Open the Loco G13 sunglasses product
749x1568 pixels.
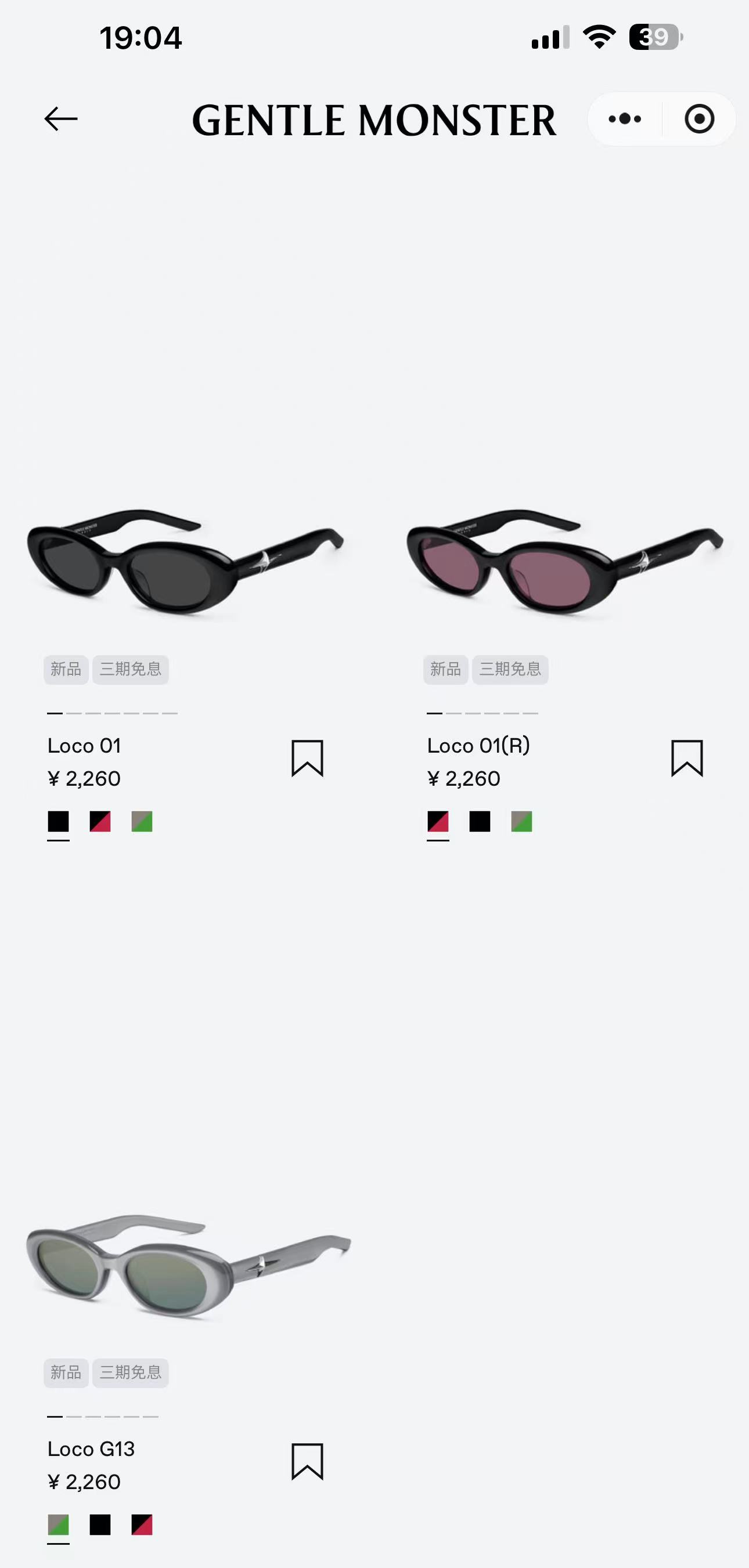[188, 1266]
